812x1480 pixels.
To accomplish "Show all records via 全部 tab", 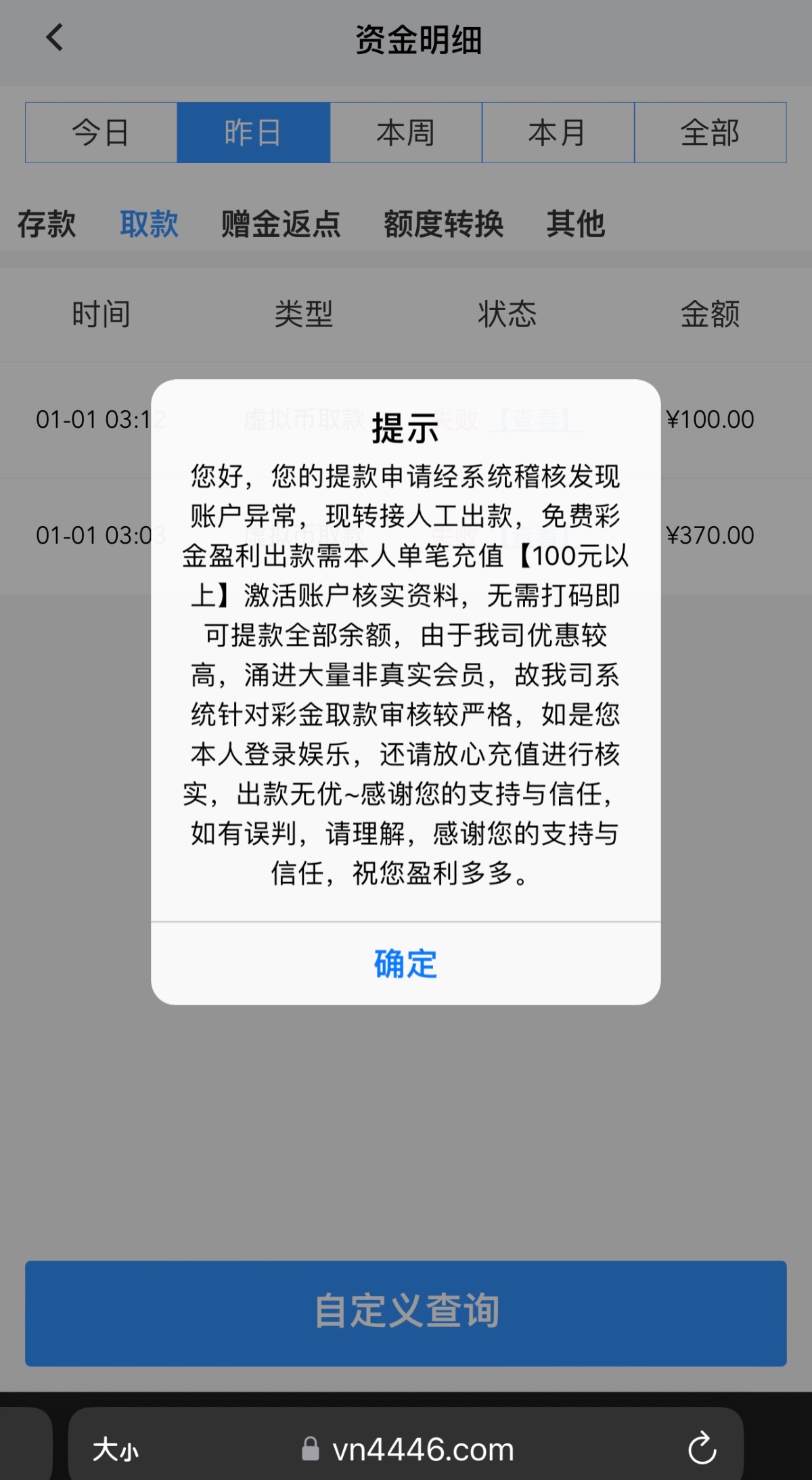I will 710,133.
